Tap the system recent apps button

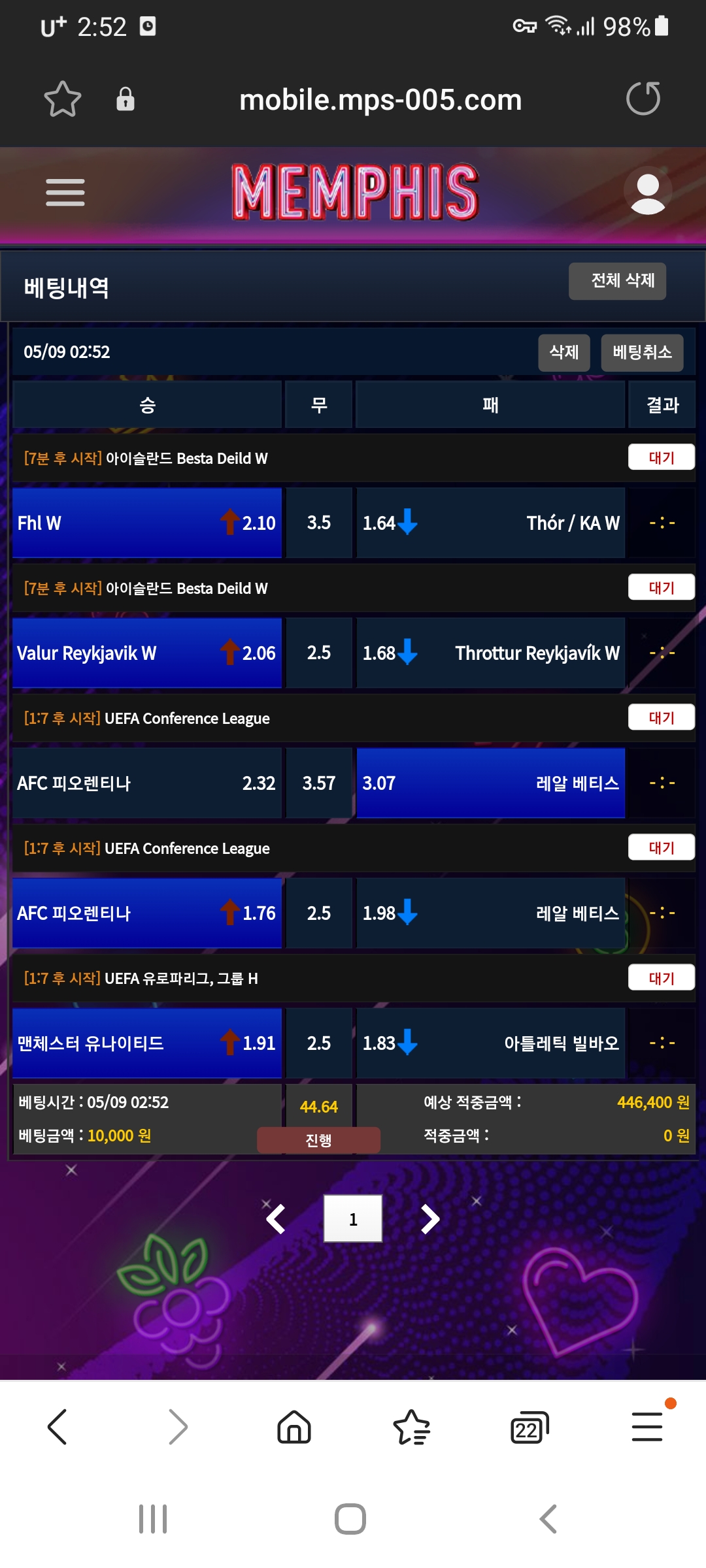[x=153, y=1519]
